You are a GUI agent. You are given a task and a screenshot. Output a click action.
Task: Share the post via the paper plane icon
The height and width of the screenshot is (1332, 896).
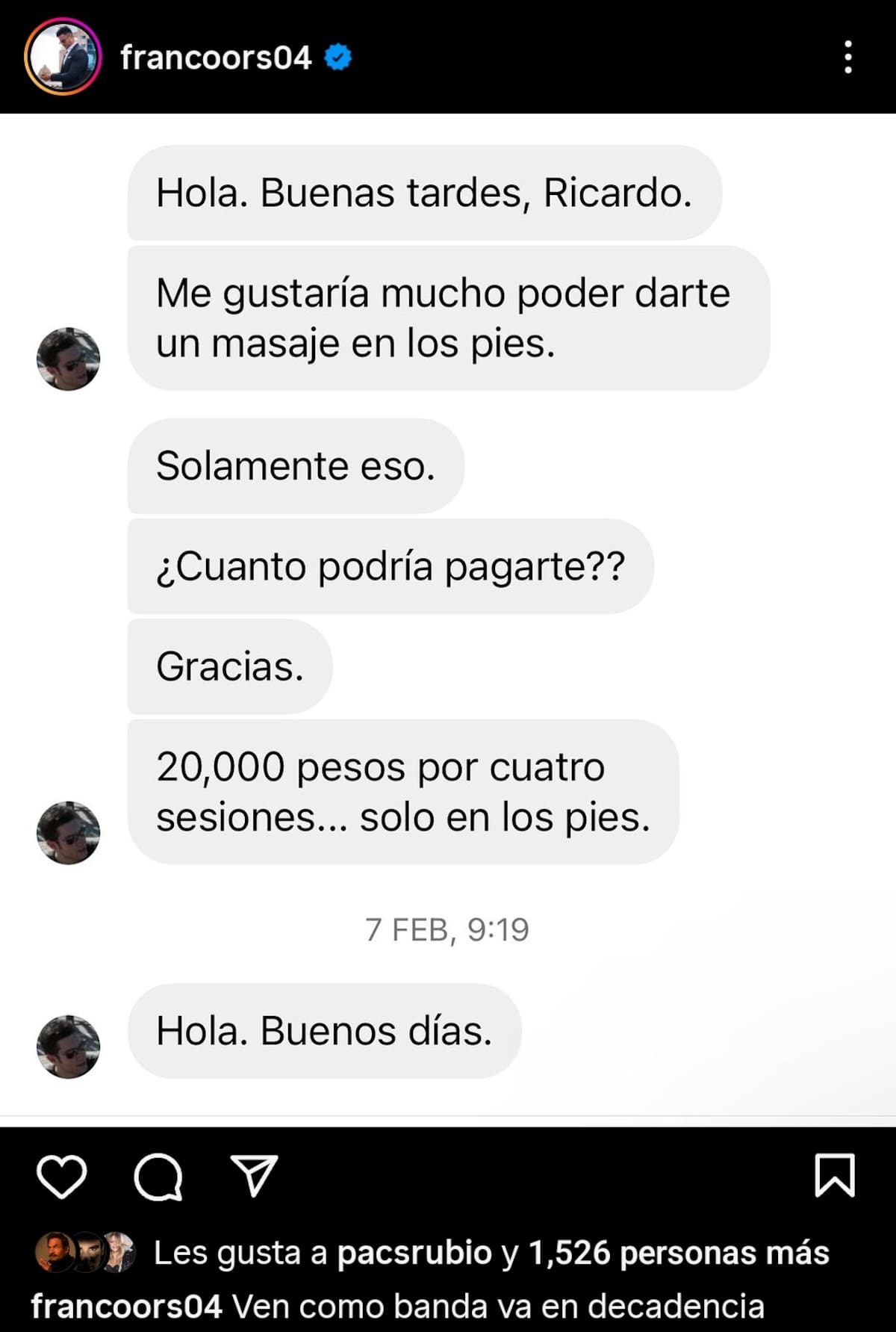(x=254, y=1176)
